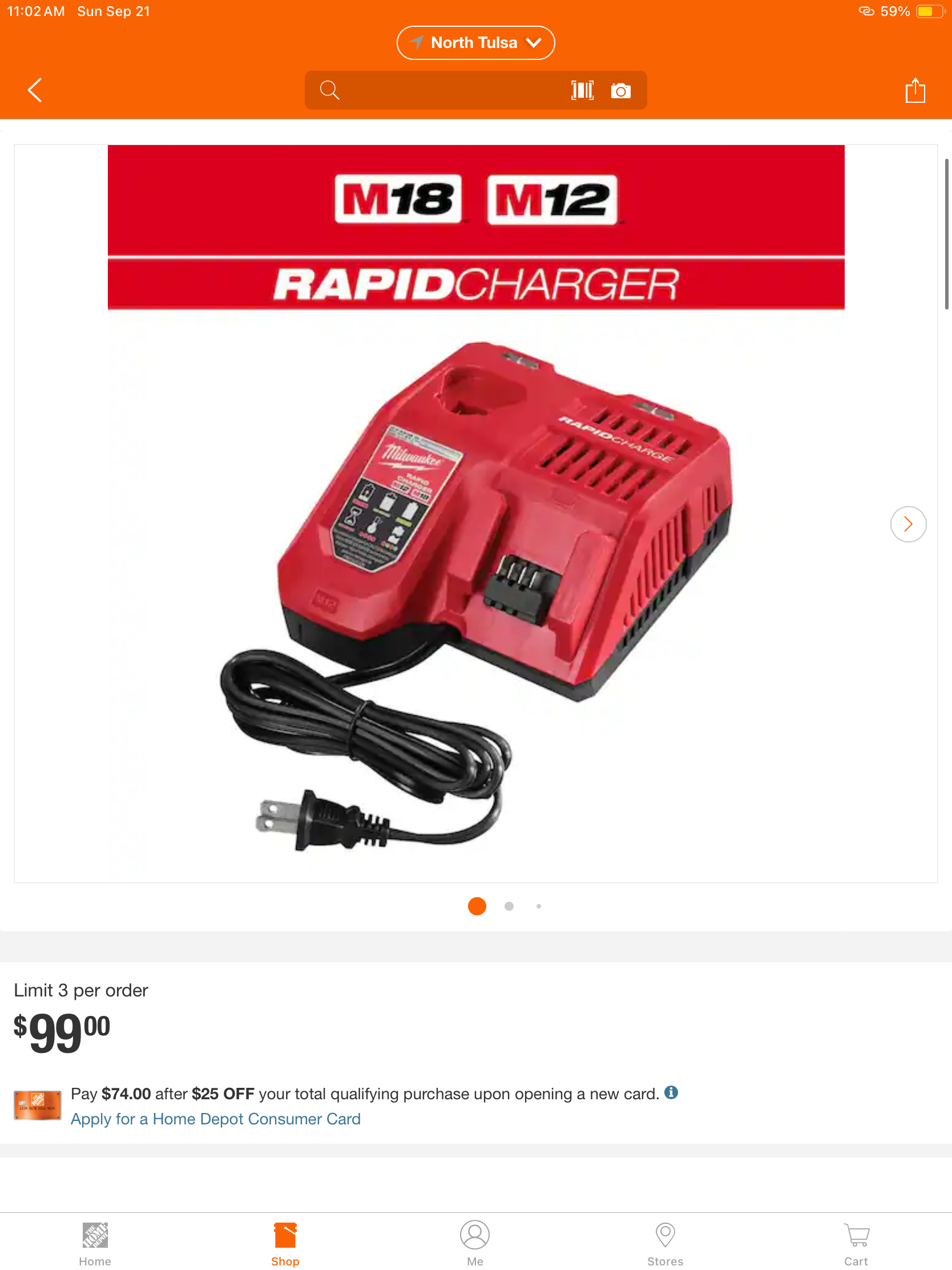Open the Me tab
The height and width of the screenshot is (1270, 952).
tap(474, 1243)
